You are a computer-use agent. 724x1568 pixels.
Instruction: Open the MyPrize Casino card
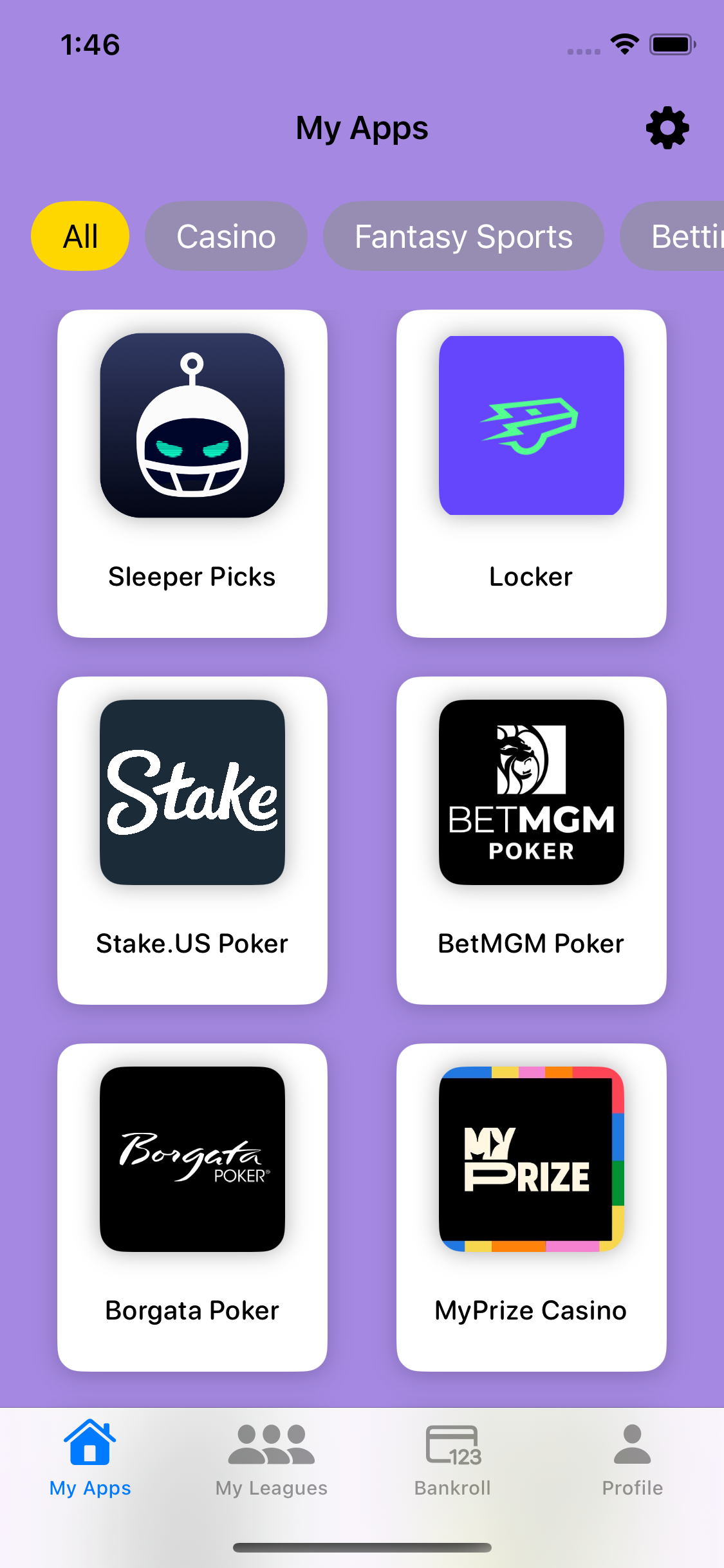(x=531, y=1207)
